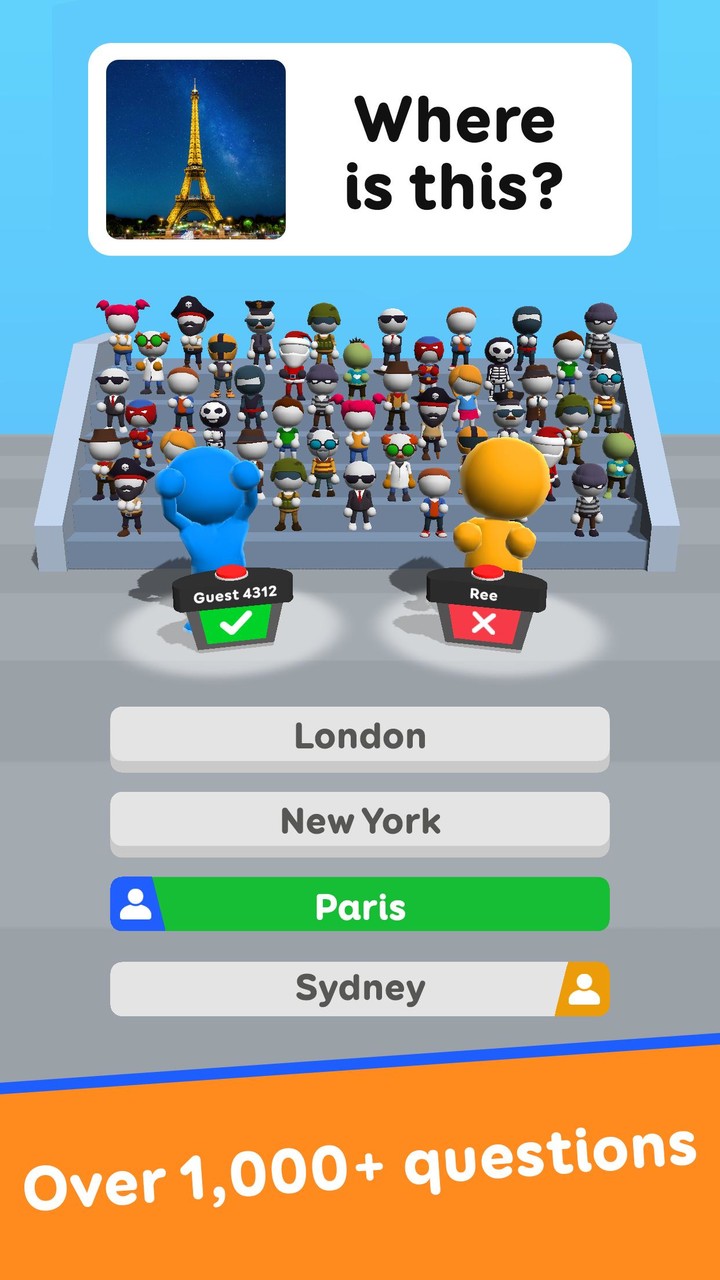Select the New York answer option
The image size is (720, 1280).
[358, 821]
